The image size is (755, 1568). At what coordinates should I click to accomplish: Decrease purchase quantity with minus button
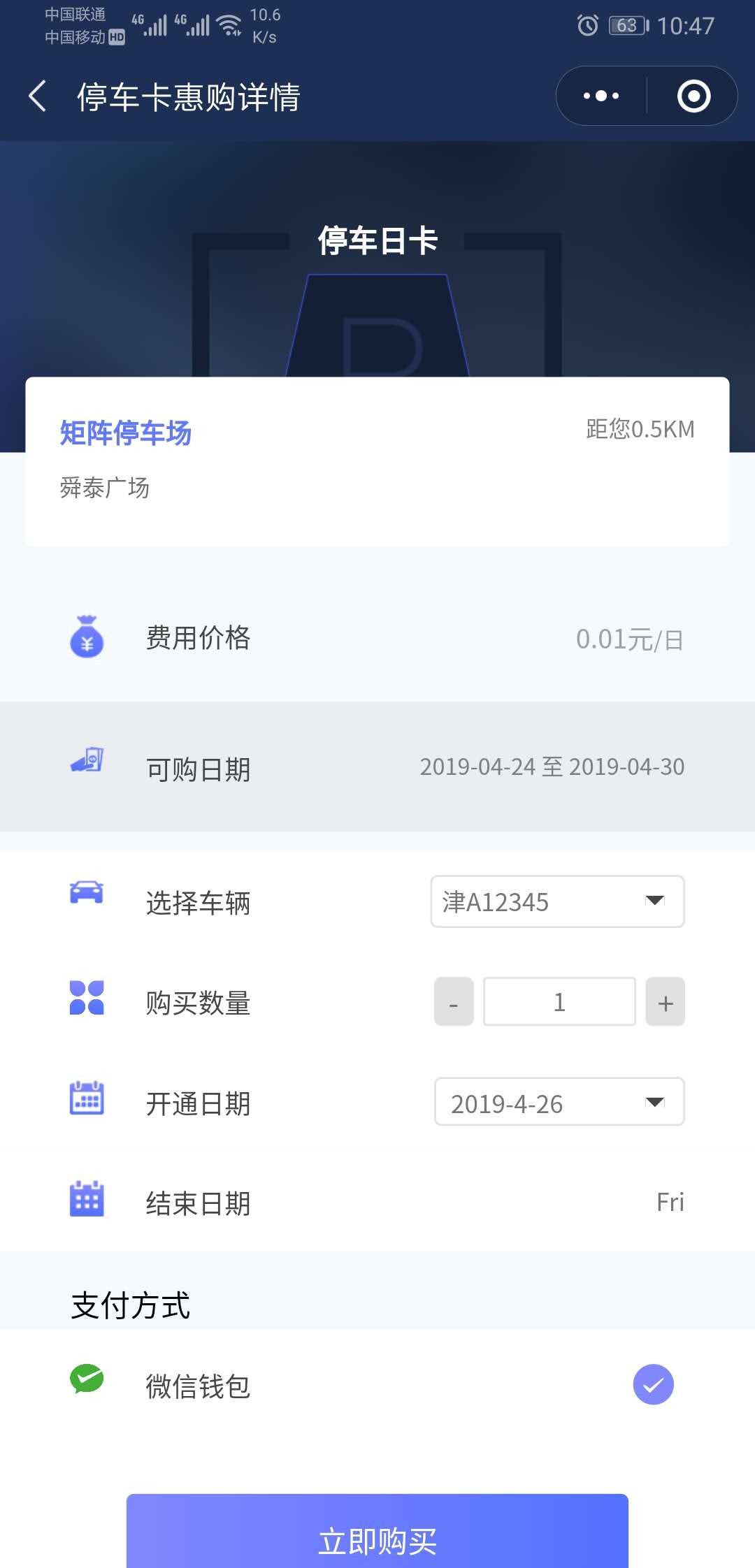(x=454, y=1002)
